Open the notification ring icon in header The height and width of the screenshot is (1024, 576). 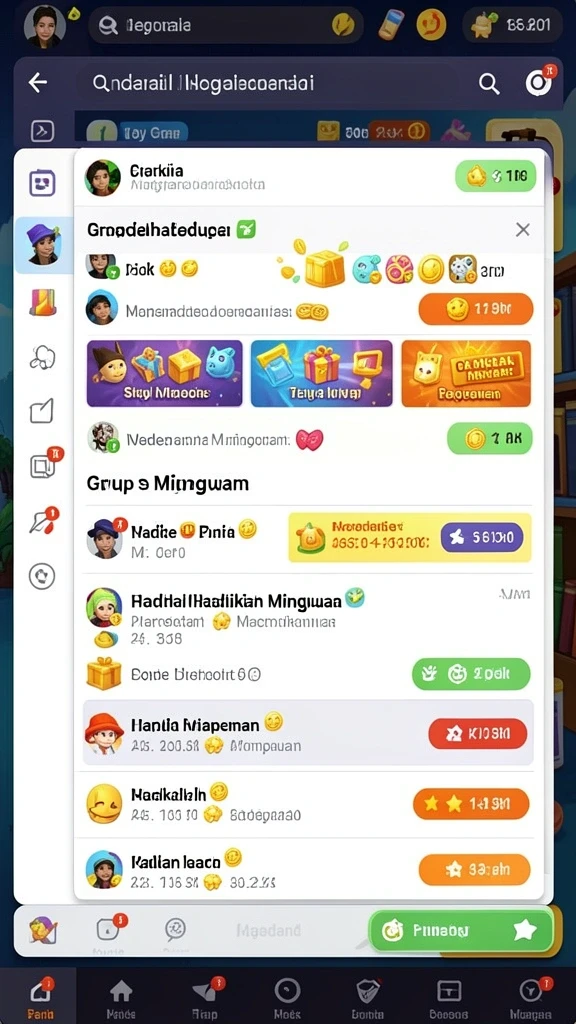point(537,82)
